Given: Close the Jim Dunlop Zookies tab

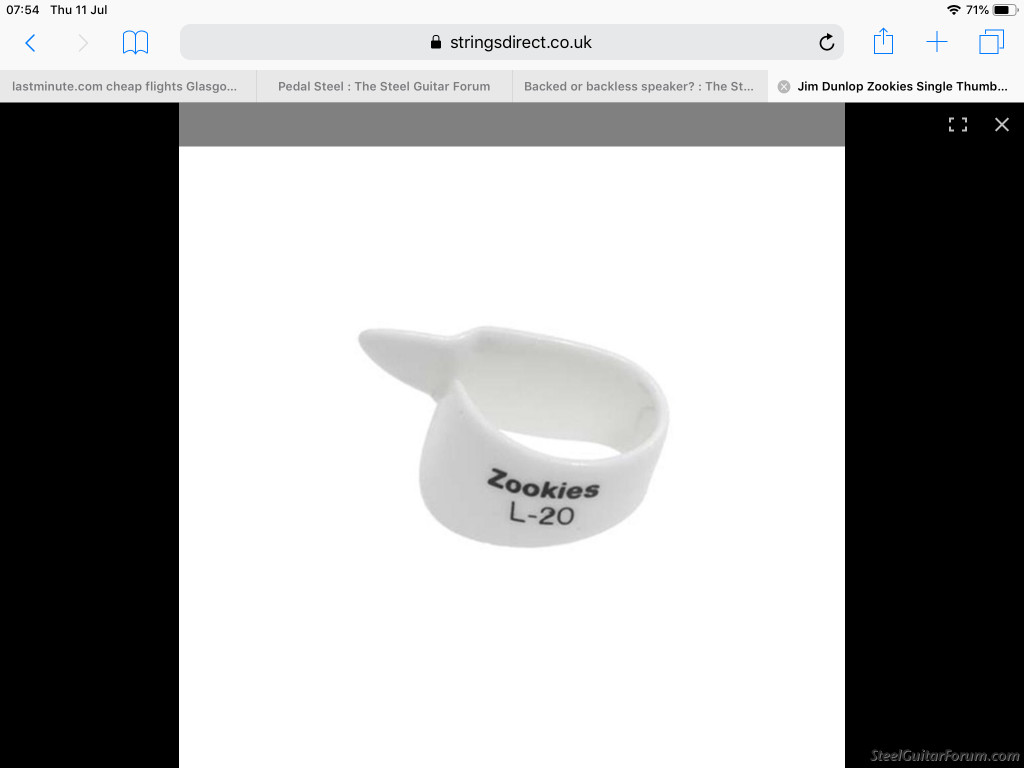Looking at the screenshot, I should coord(784,87).
